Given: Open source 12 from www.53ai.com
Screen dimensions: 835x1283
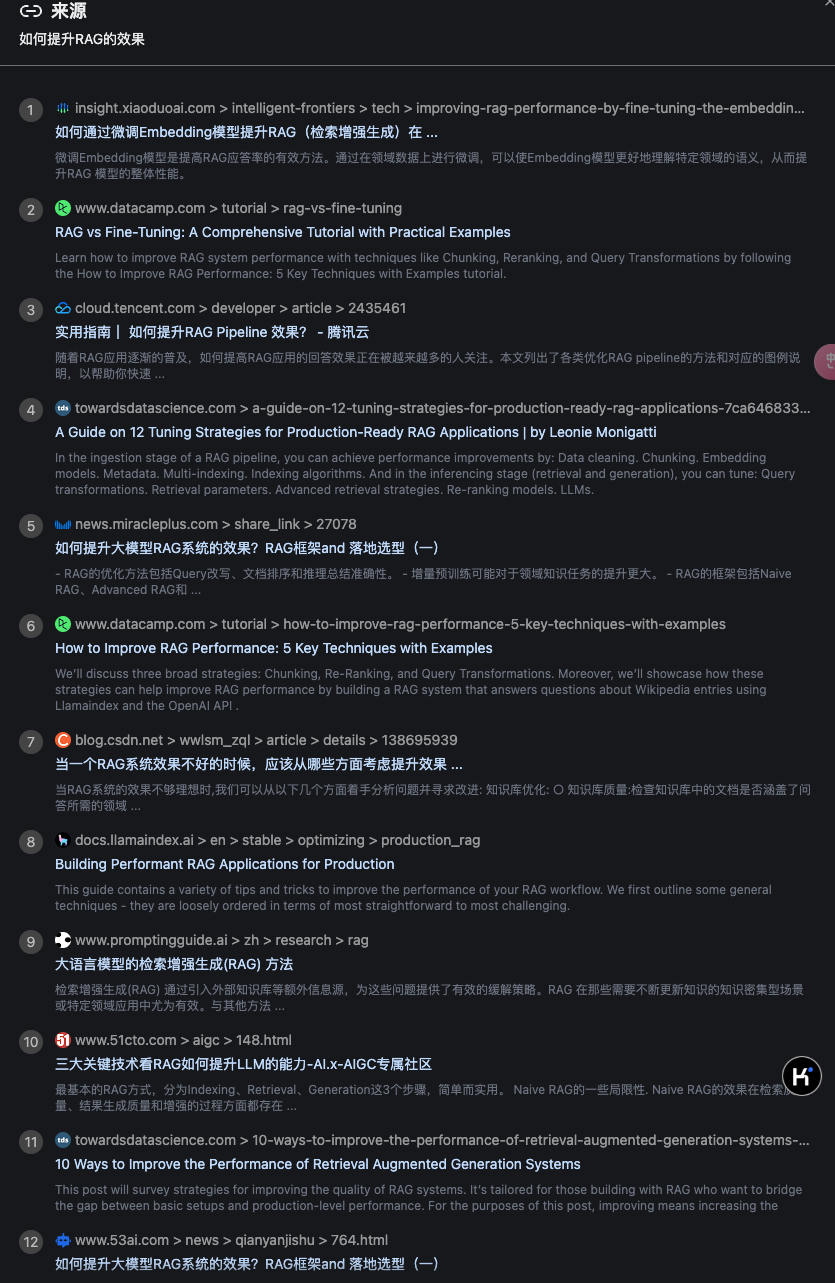Looking at the screenshot, I should pyautogui.click(x=247, y=1264).
